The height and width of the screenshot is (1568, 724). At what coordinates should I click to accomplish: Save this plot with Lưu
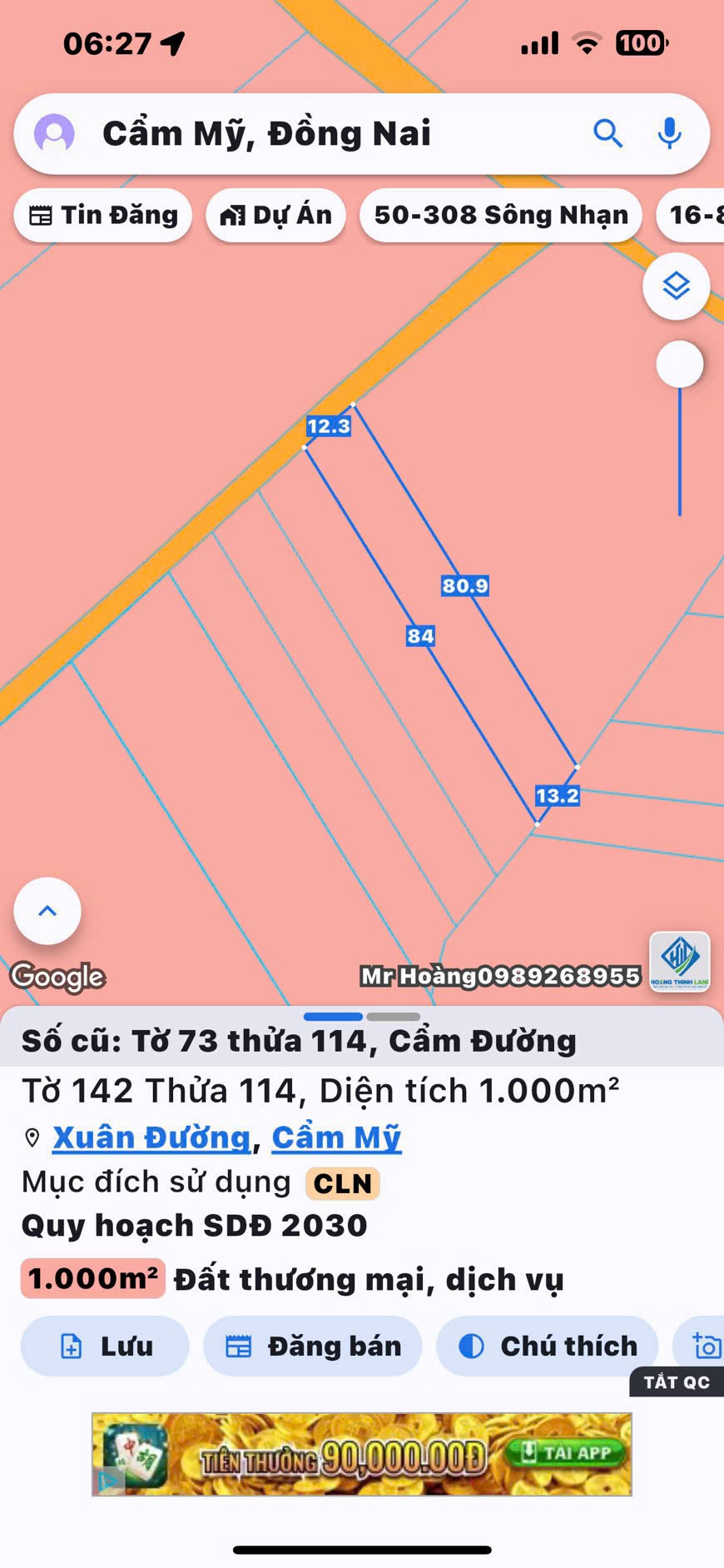click(106, 1346)
